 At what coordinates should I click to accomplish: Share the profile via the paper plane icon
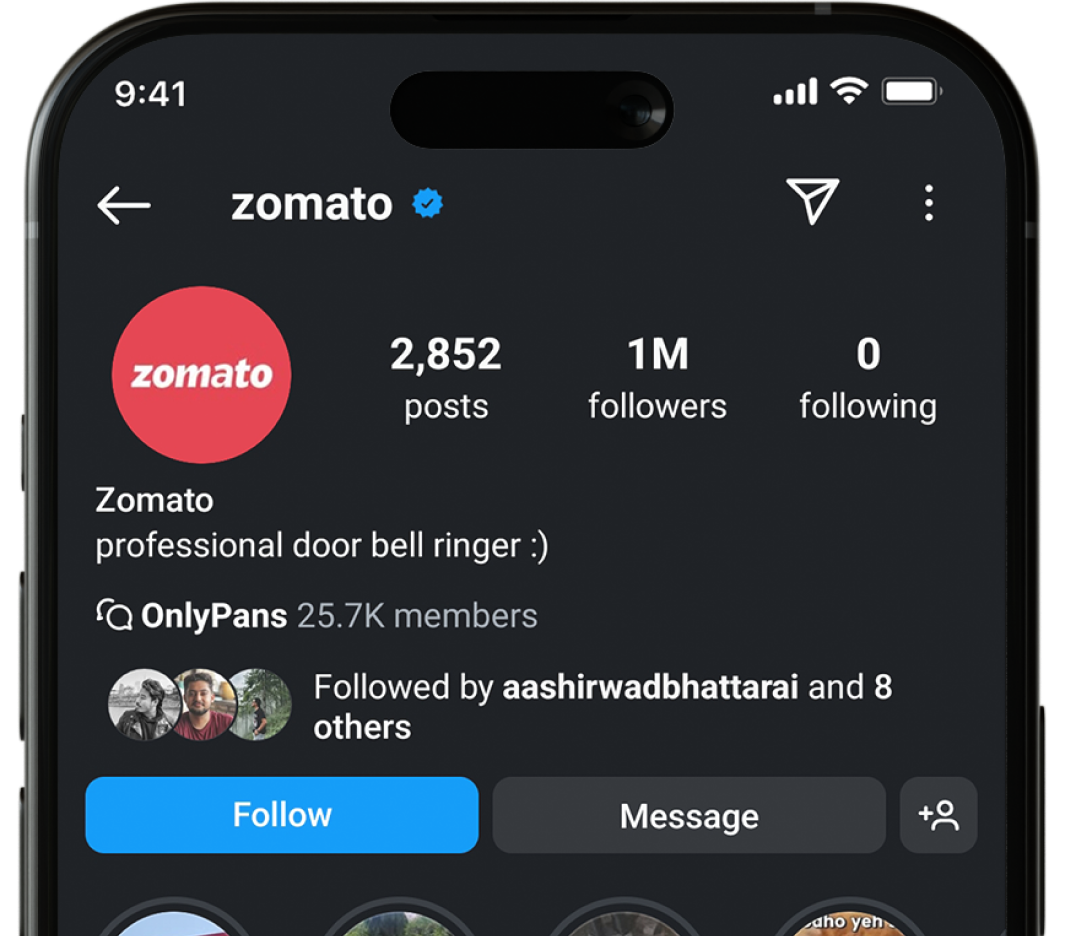tap(811, 202)
